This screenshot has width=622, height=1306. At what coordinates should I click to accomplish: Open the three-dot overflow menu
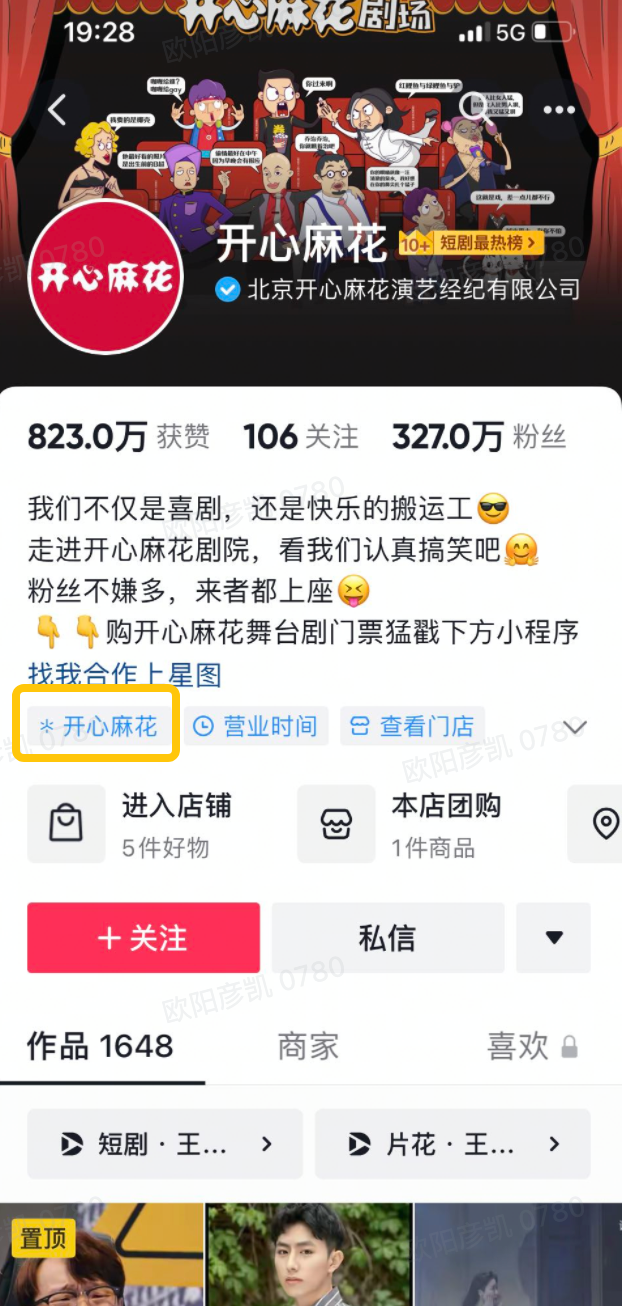coord(559,110)
